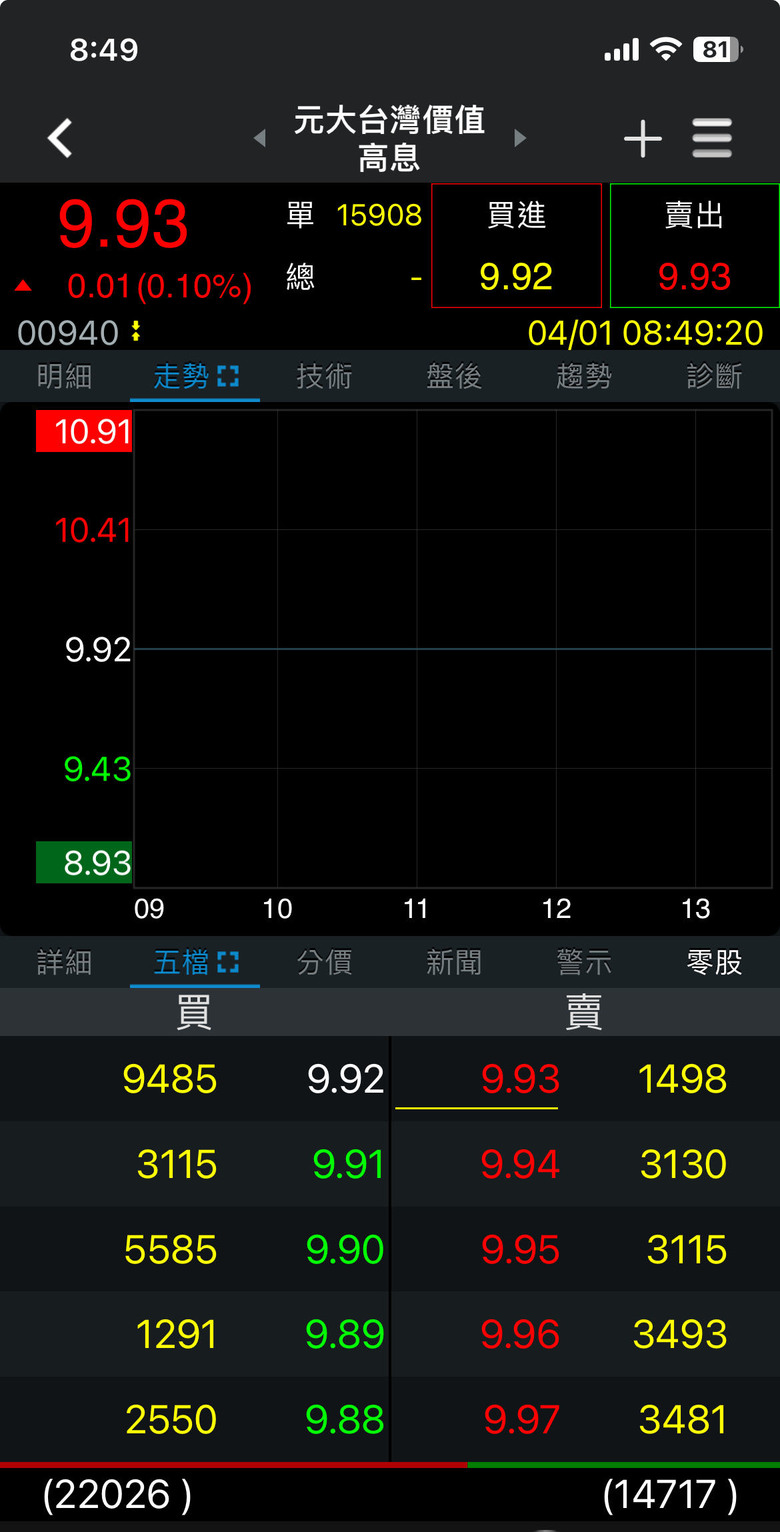
Task: View the 診斷 diagnosis tab
Action: [714, 376]
